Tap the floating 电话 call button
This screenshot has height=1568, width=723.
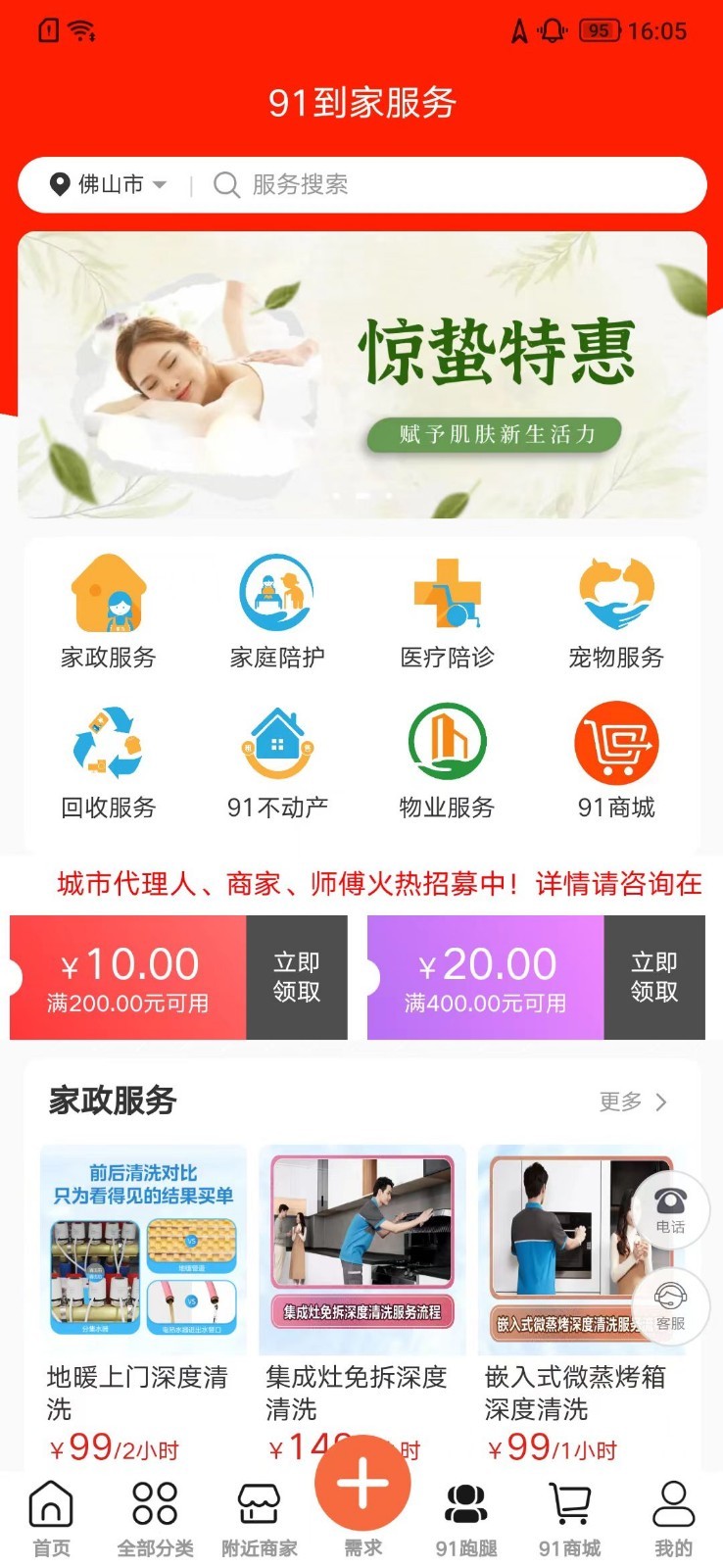[x=670, y=1208]
